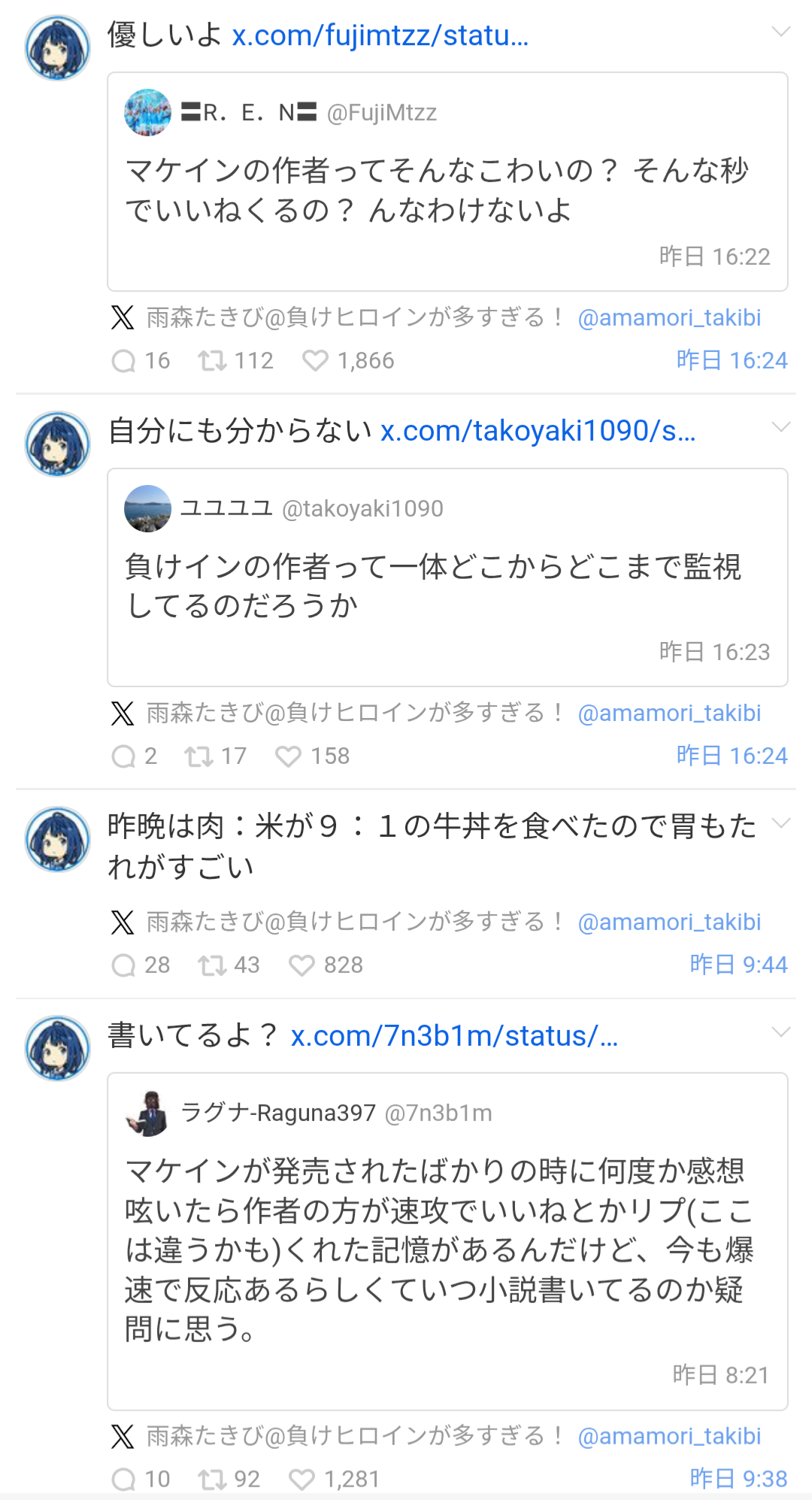Image resolution: width=812 pixels, height=1500 pixels.
Task: Retweet the post with 92 retweets
Action: pyautogui.click(x=212, y=1480)
